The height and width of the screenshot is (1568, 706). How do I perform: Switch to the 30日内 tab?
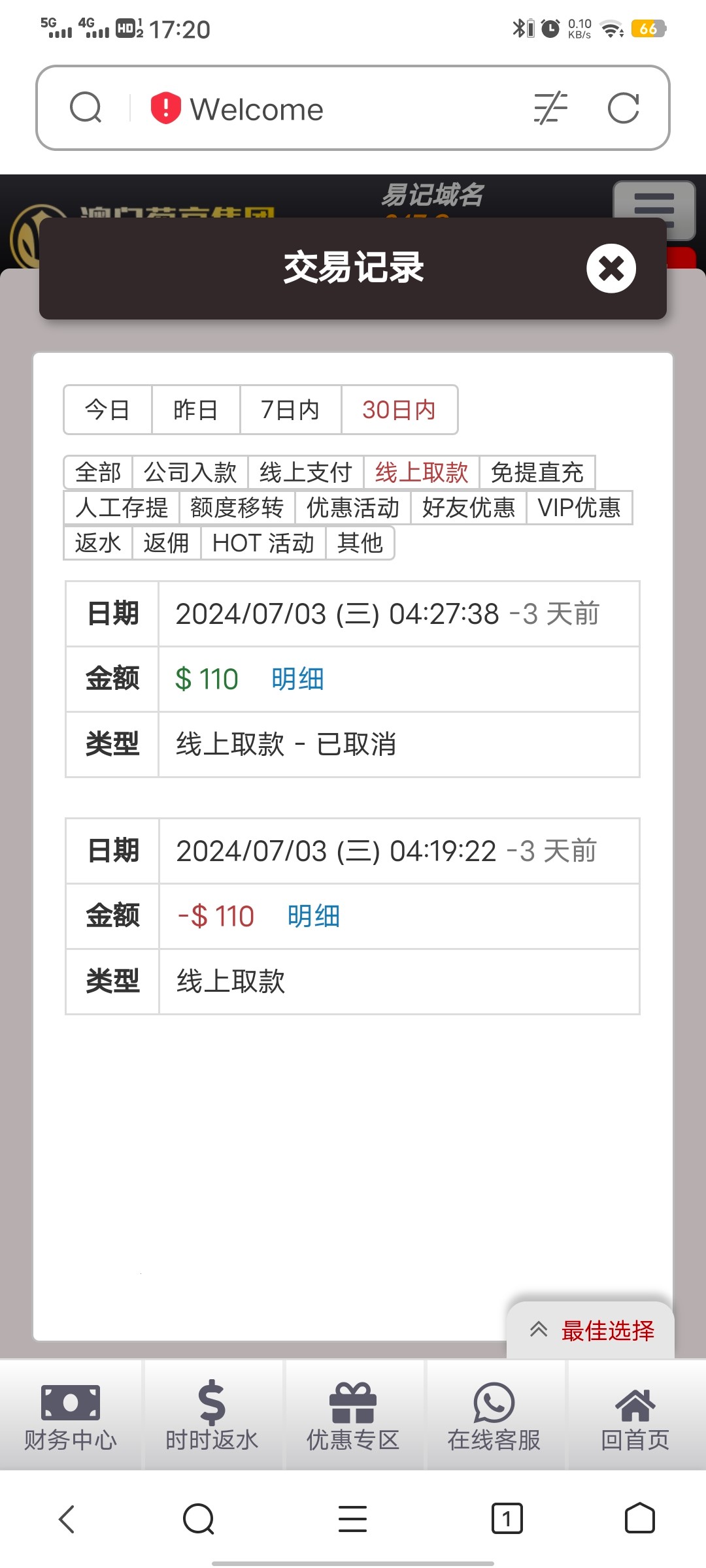coord(399,410)
